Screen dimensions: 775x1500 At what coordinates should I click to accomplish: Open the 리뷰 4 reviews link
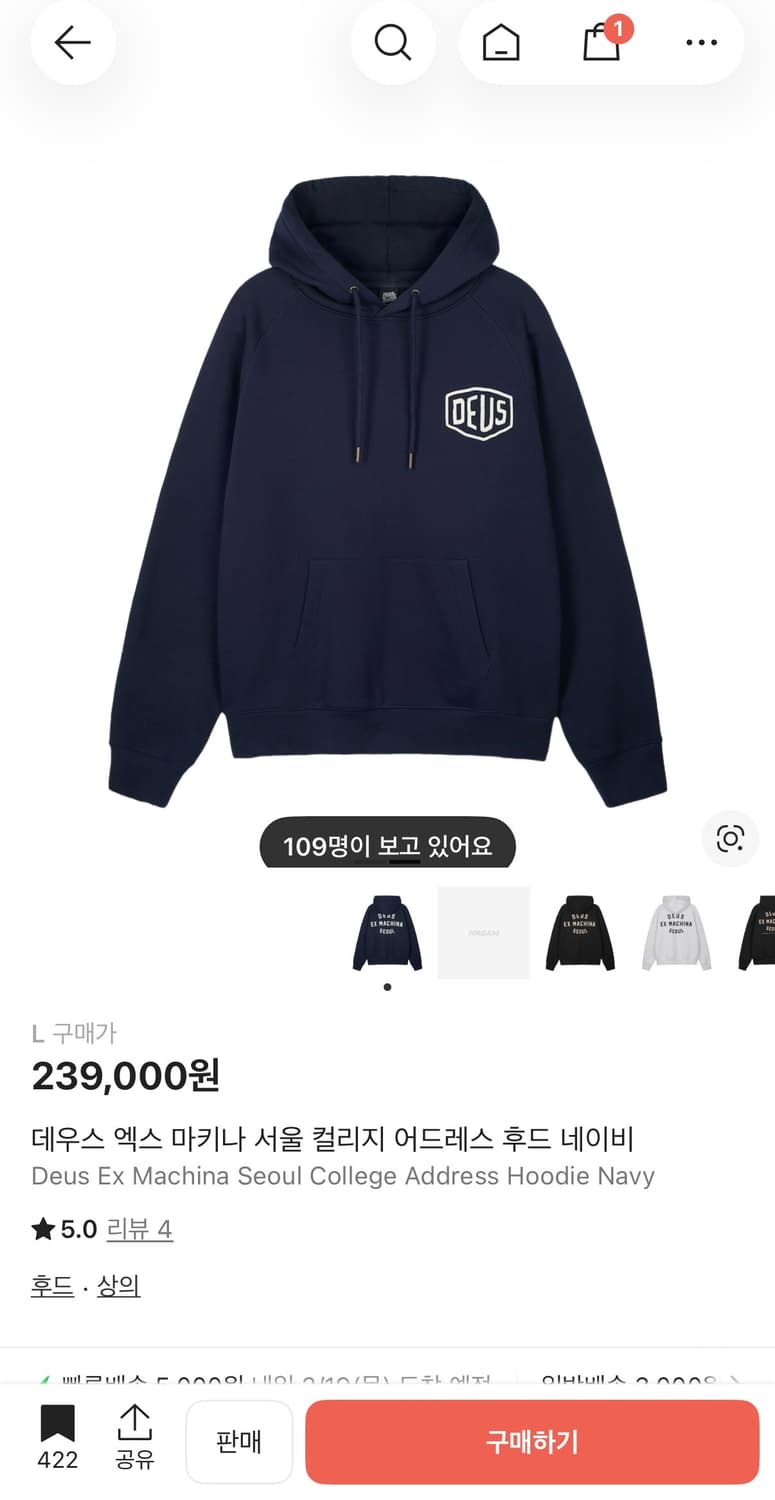pos(140,1229)
